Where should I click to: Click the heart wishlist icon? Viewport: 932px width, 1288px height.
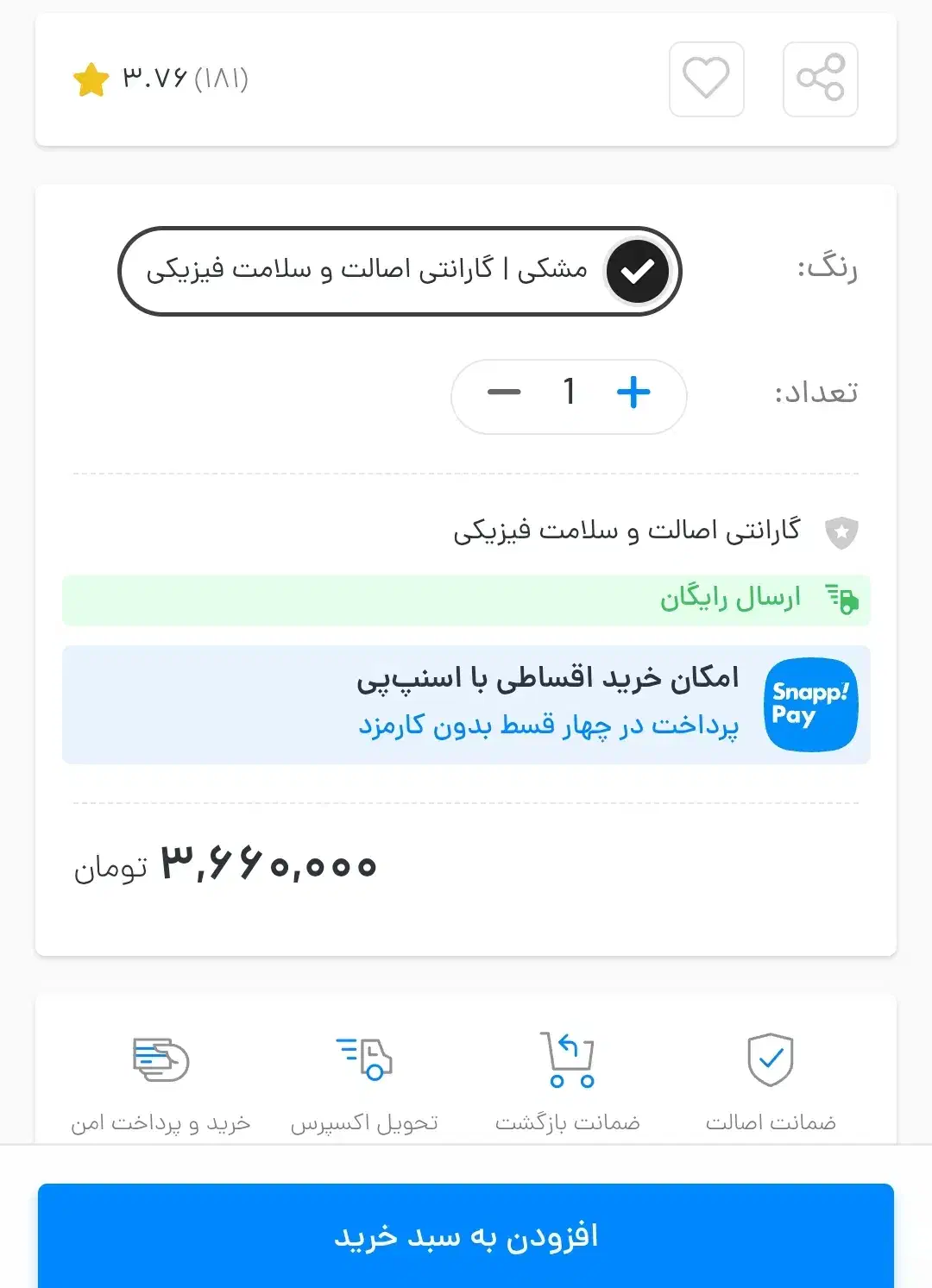[x=706, y=79]
